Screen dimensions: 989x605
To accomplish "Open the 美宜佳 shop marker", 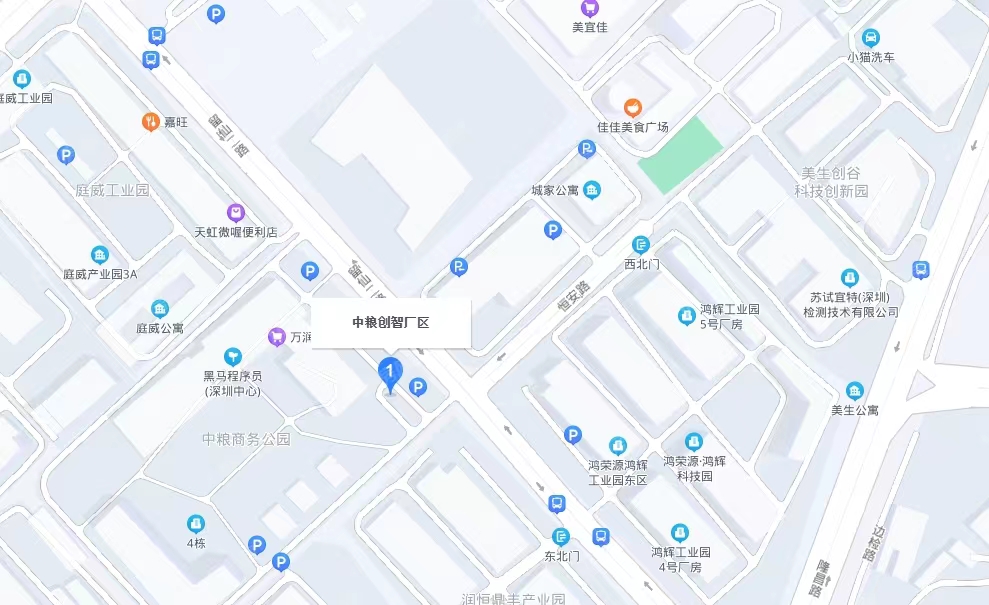I will tap(590, 8).
